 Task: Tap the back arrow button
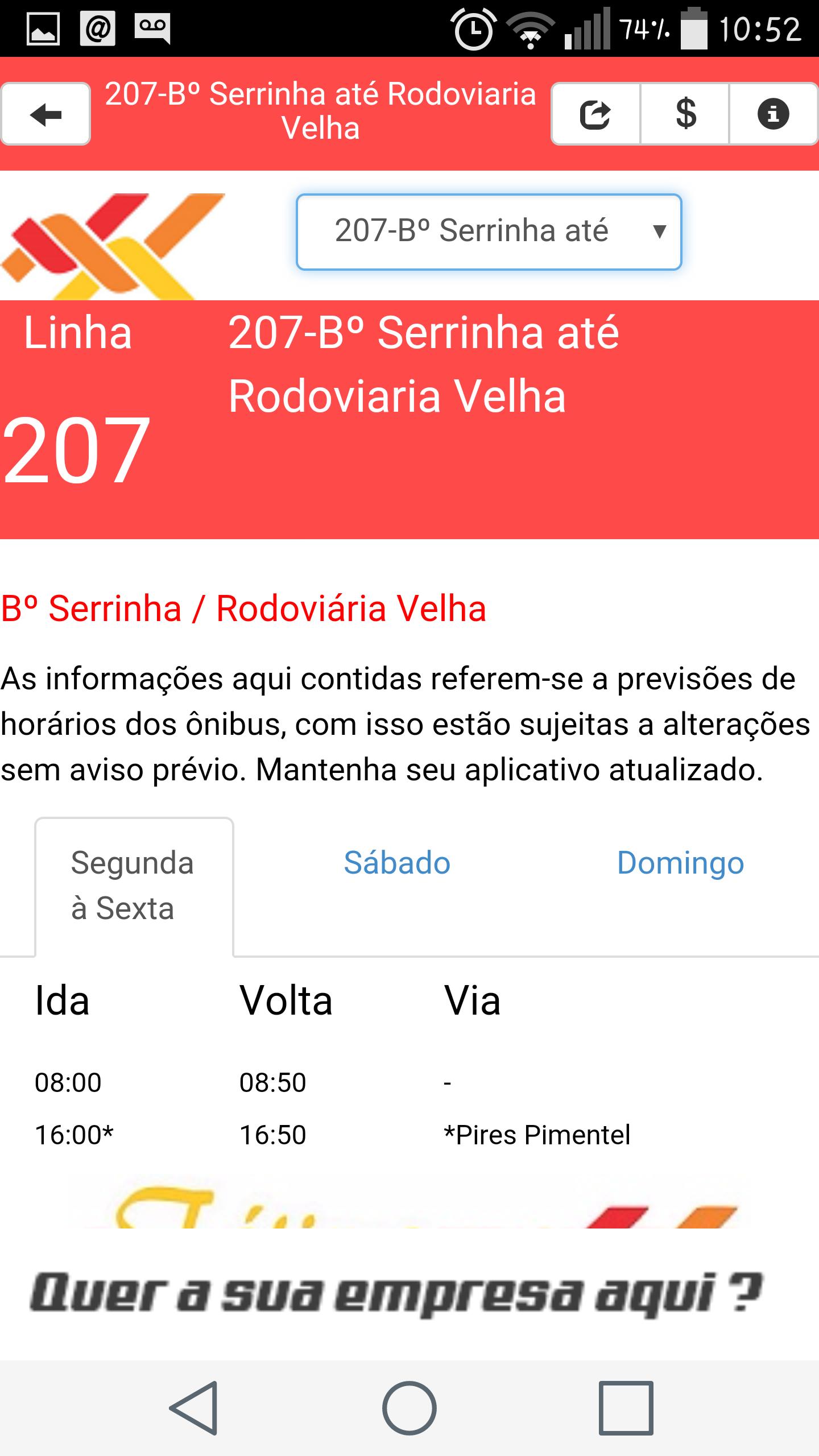(45, 114)
